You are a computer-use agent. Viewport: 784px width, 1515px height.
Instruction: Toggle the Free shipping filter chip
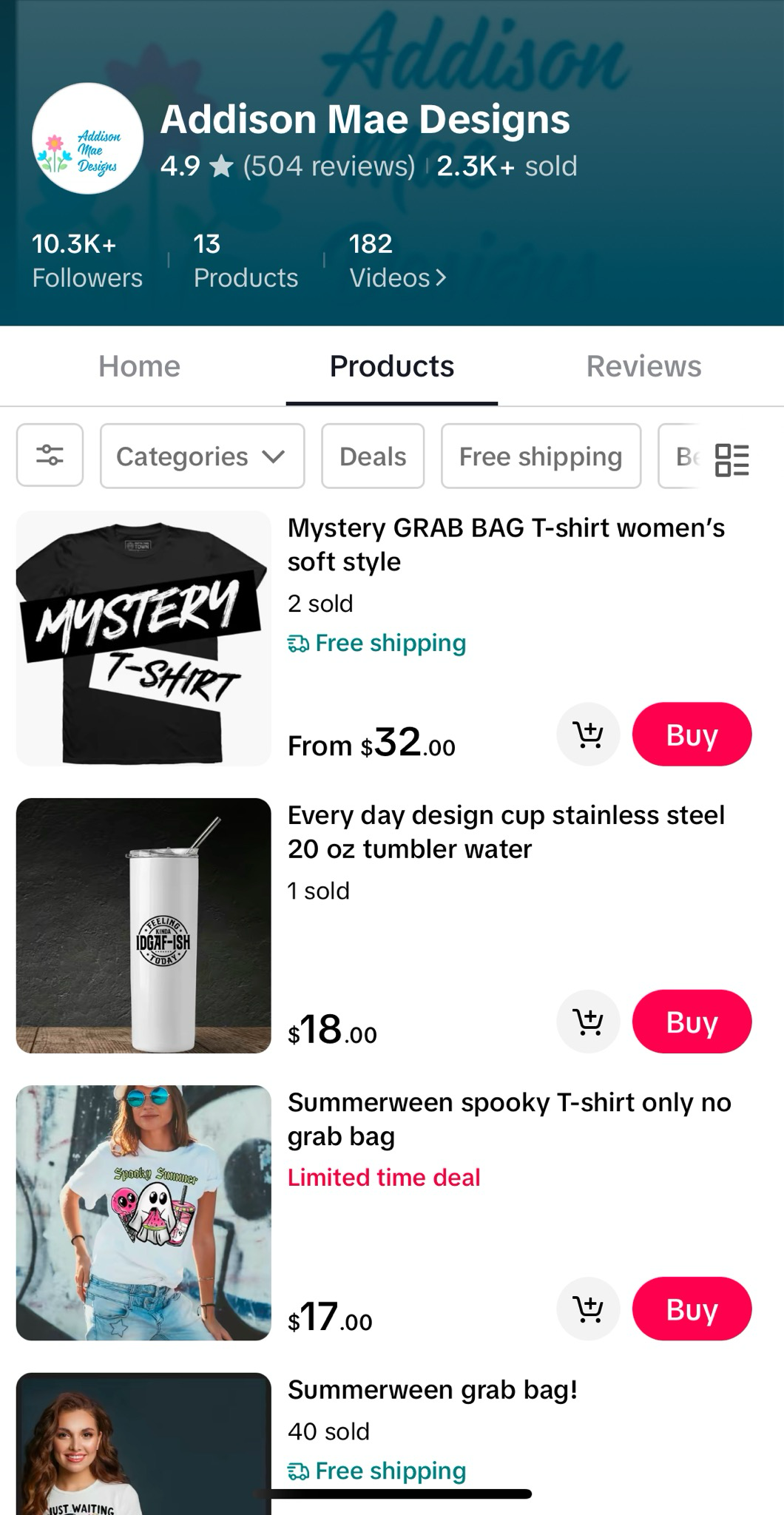click(541, 456)
